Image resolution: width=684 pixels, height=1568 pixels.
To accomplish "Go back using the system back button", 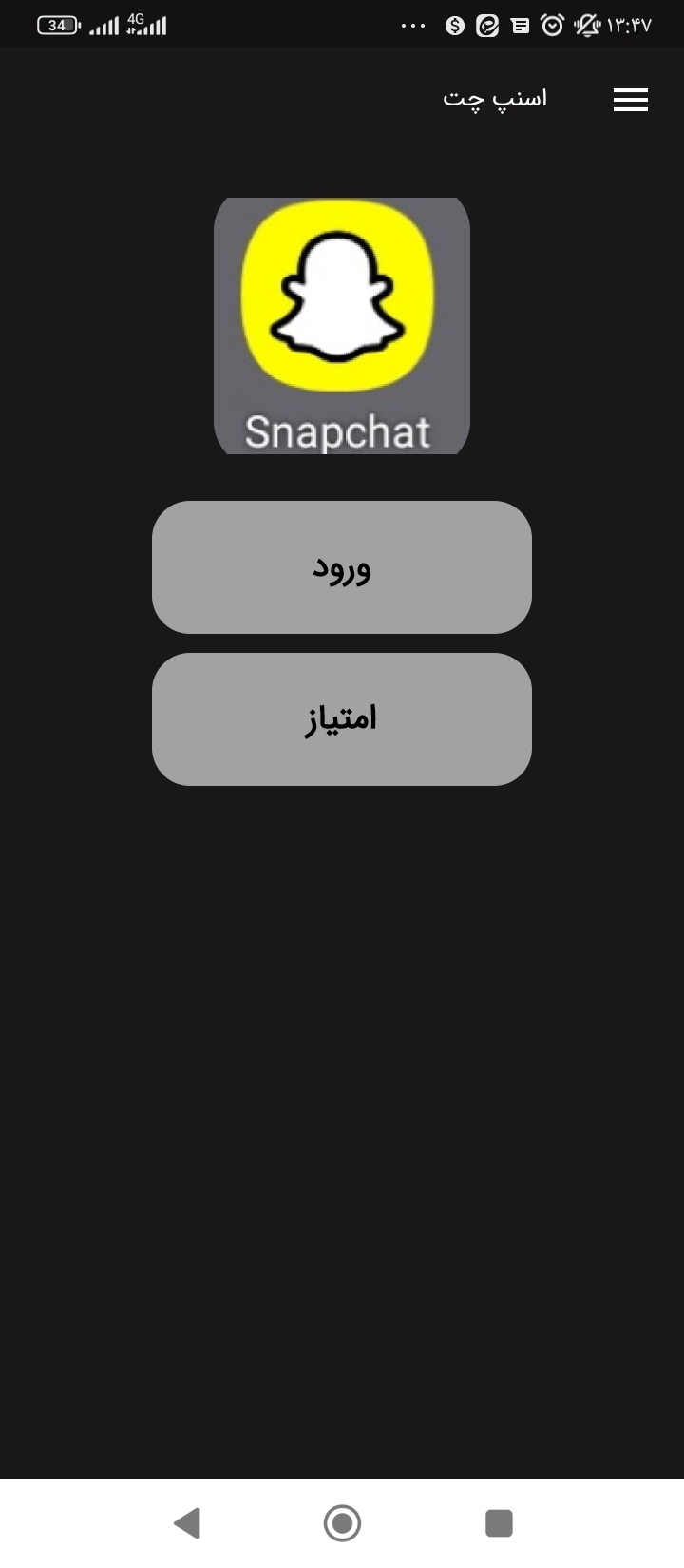I will pos(187,1523).
